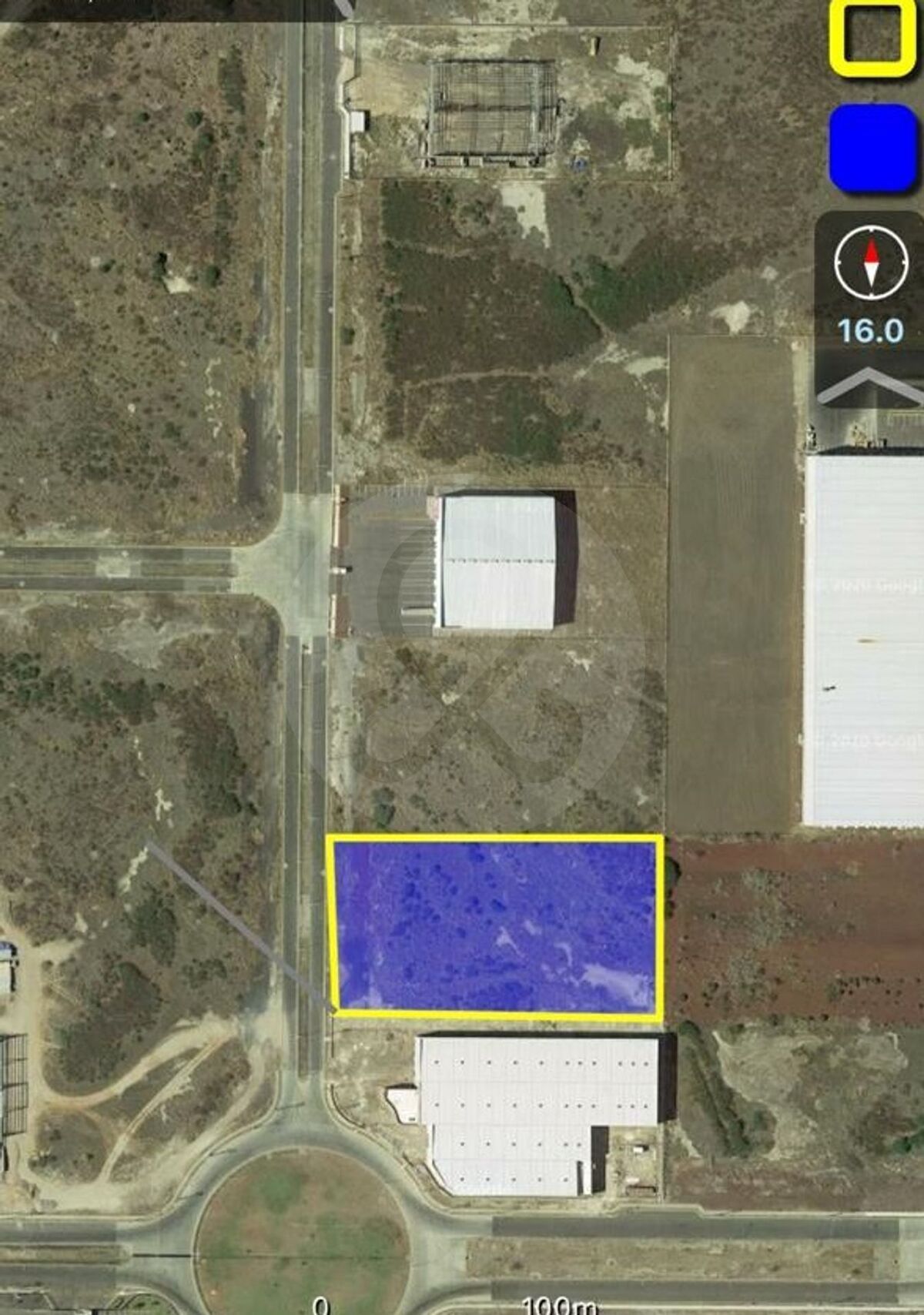Viewport: 924px width, 1315px height.
Task: Tap the blue fill color button
Action: [872, 148]
